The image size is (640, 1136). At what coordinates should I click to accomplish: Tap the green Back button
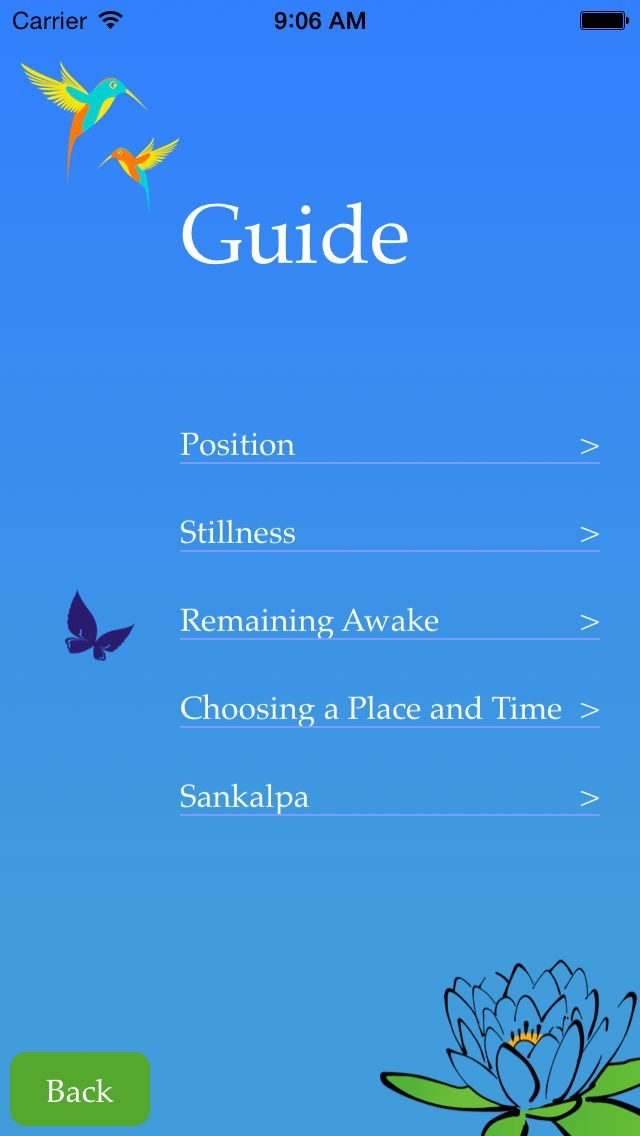coord(80,1089)
